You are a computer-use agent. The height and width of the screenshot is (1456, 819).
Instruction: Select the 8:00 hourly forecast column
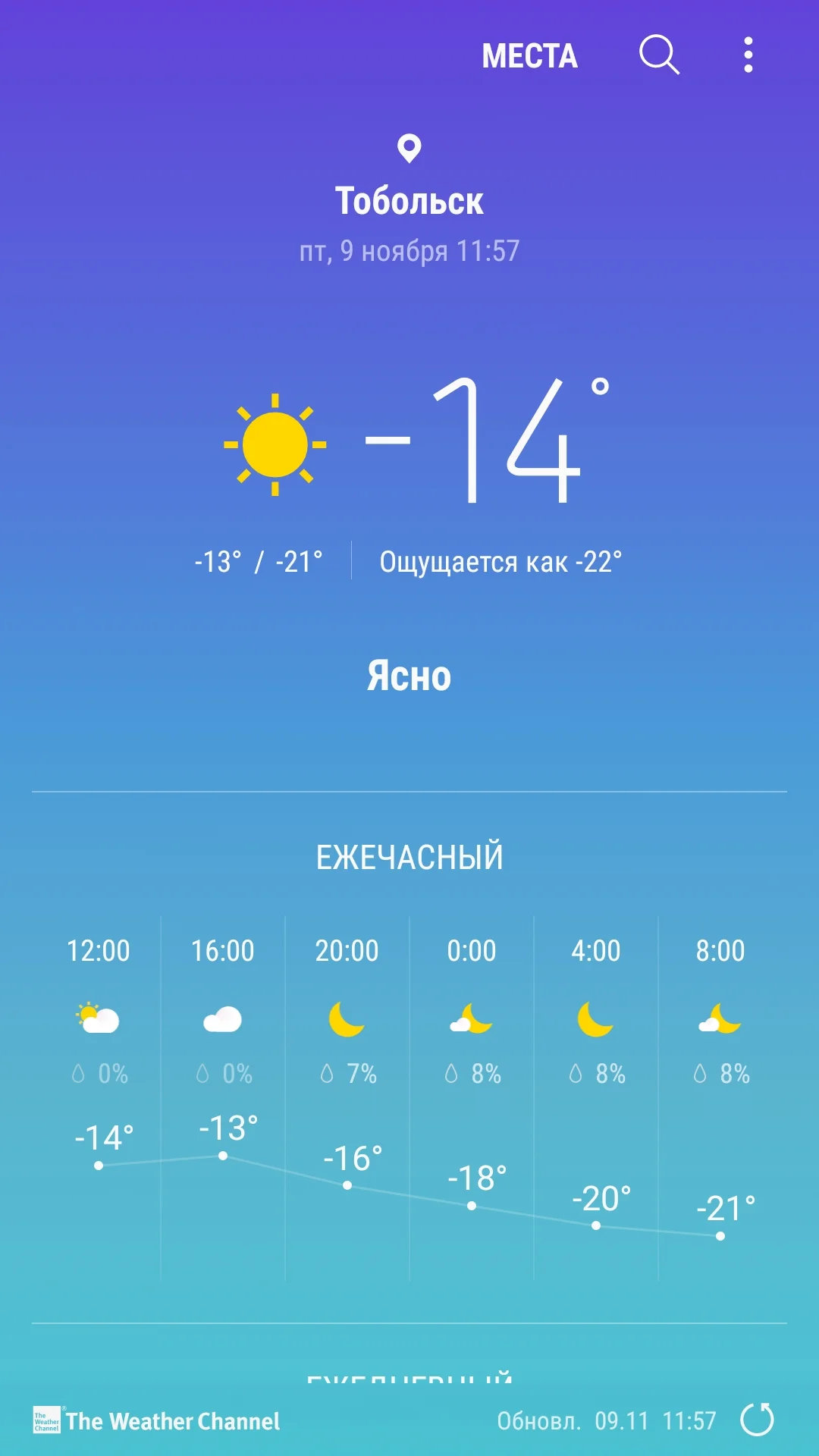tap(721, 950)
